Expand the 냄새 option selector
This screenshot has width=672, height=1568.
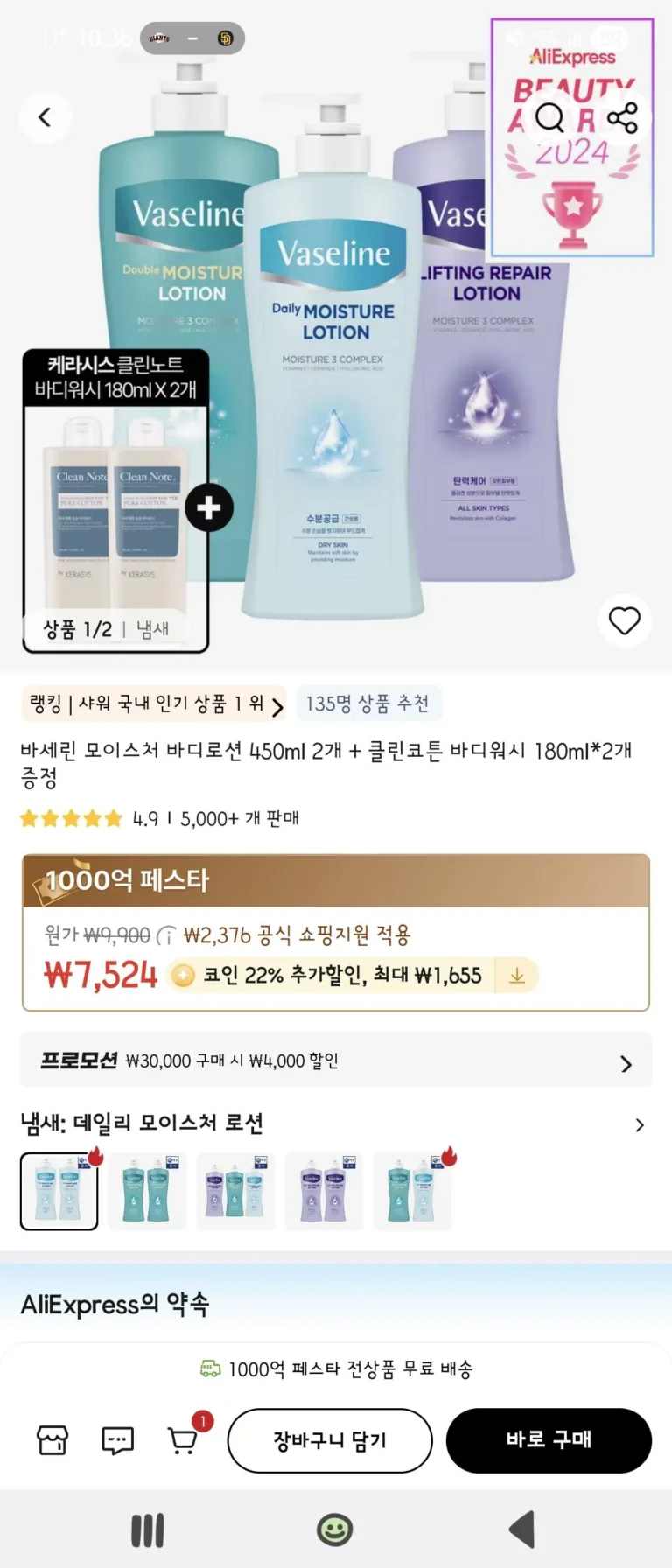[x=639, y=1124]
